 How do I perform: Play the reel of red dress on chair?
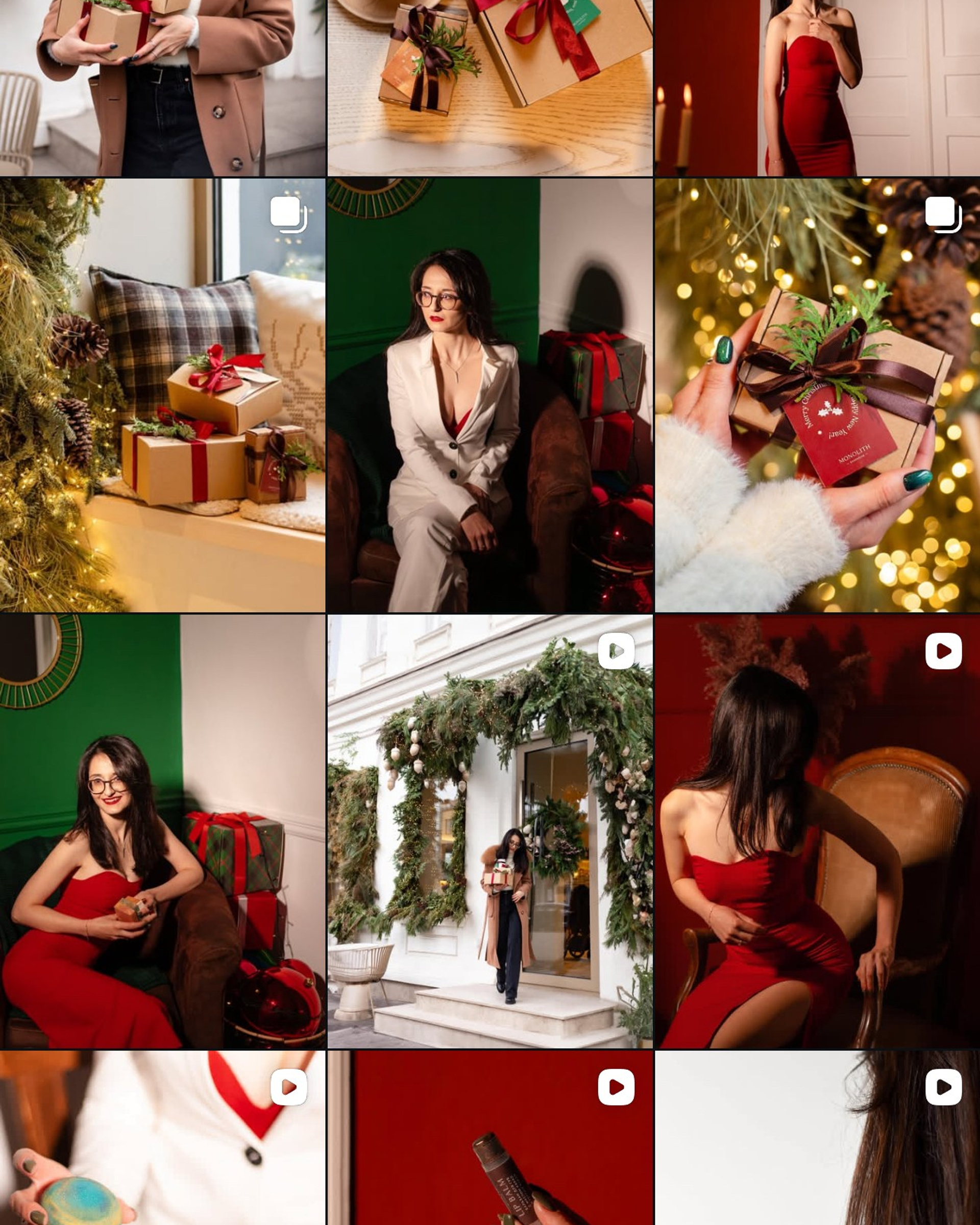pos(817,832)
